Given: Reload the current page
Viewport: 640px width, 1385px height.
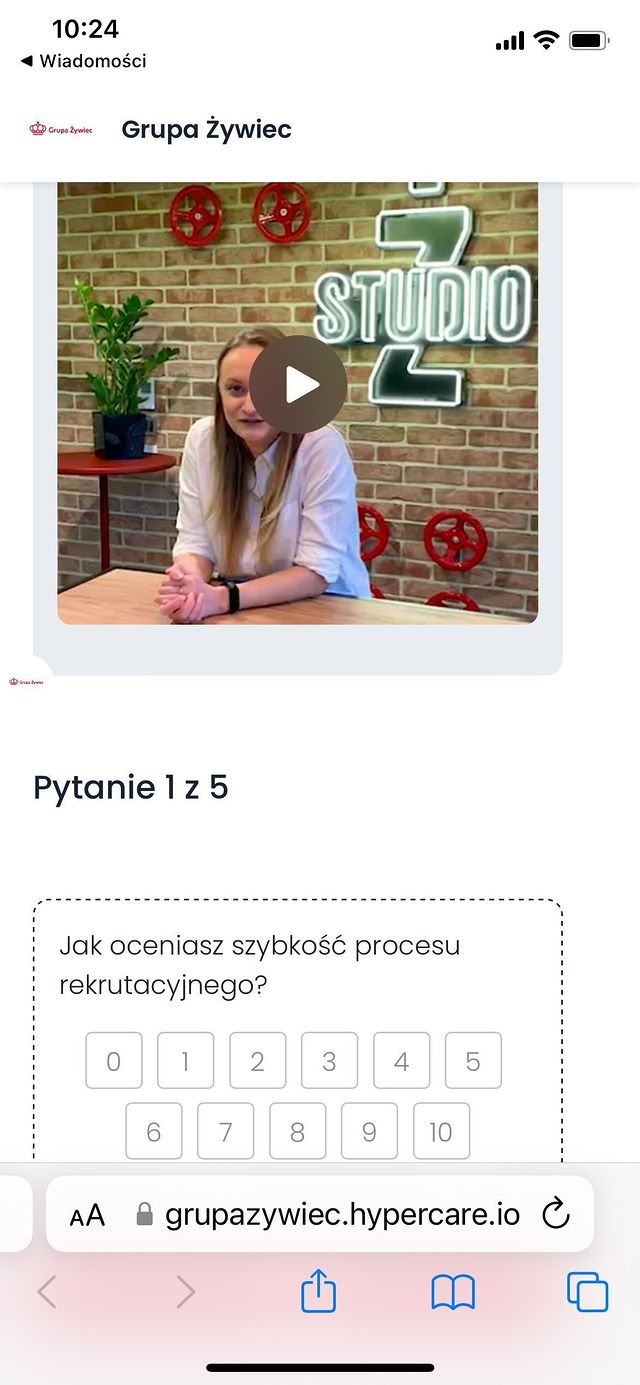Looking at the screenshot, I should tap(555, 1215).
